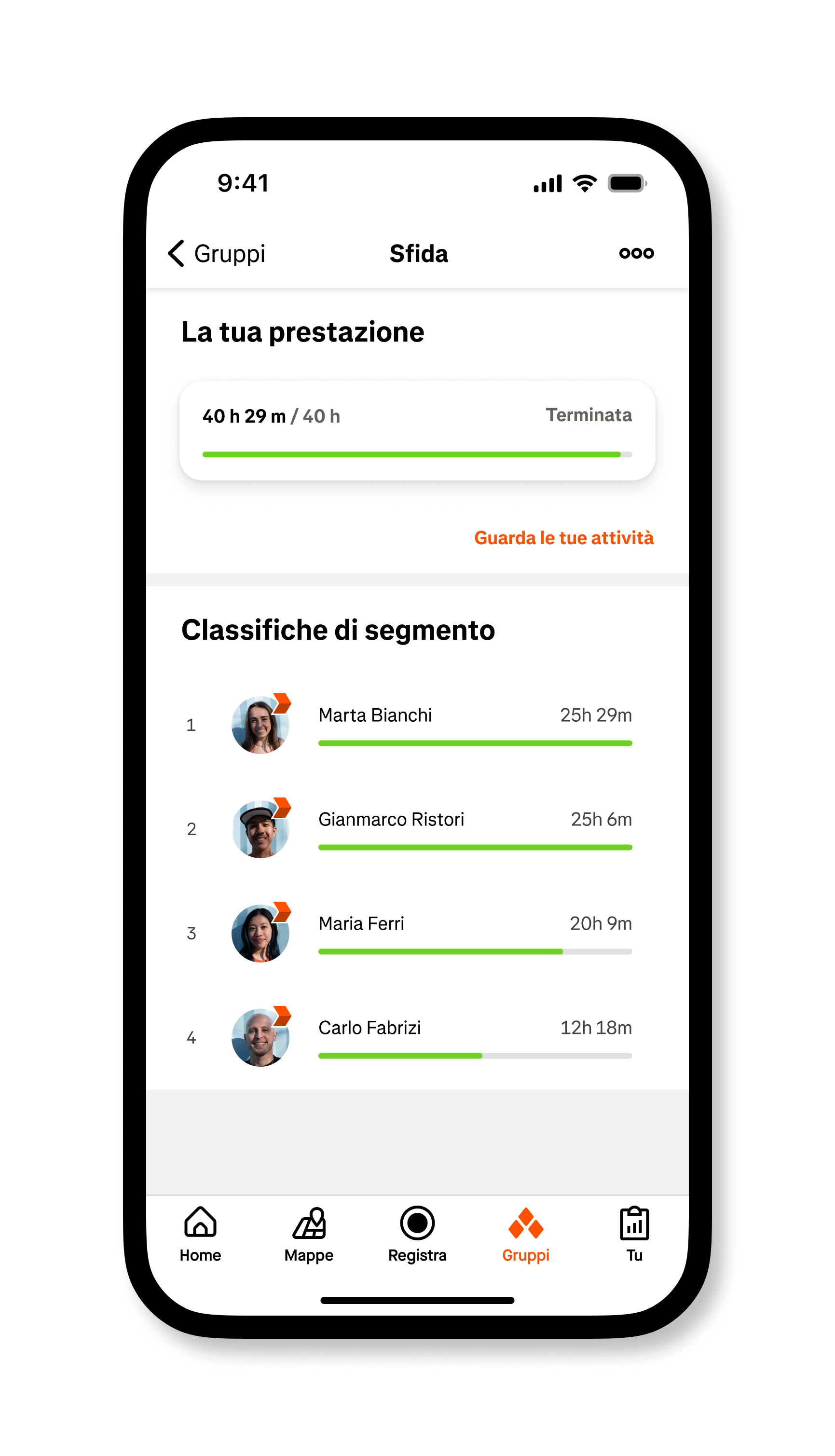Go to the Tu tab

click(x=634, y=1235)
